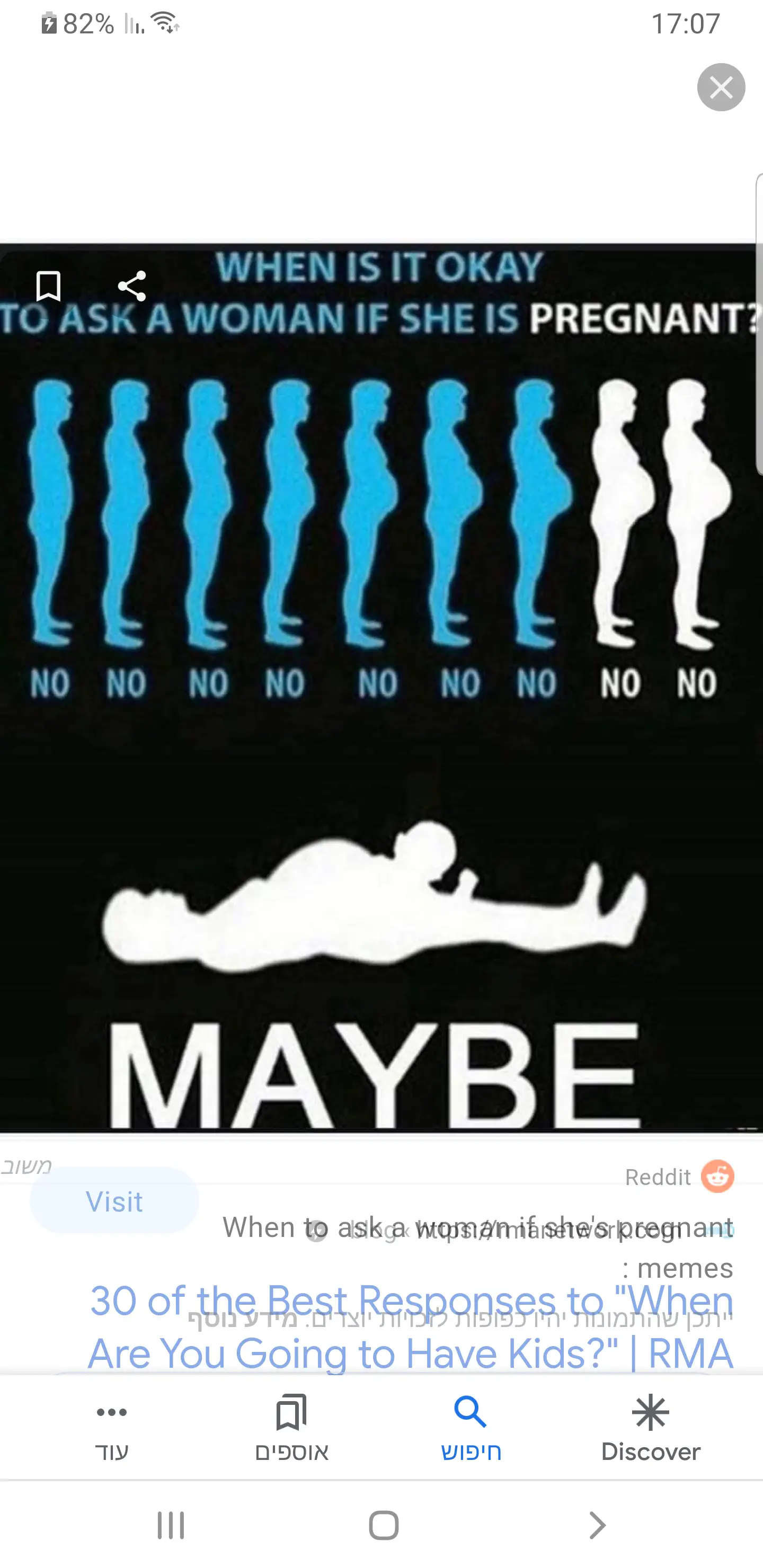Share this meme image
The width and height of the screenshot is (763, 1568).
click(132, 286)
